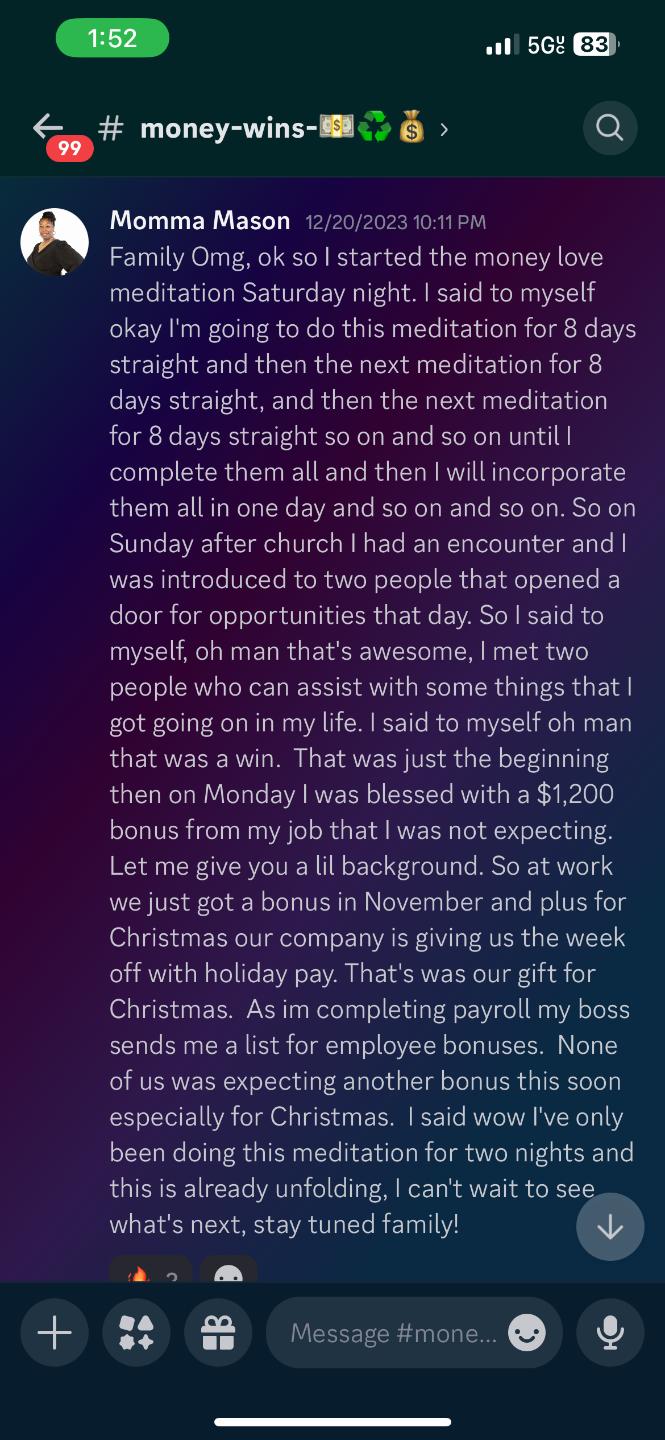Image resolution: width=665 pixels, height=1440 pixels.
Task: Go back using the arrow icon
Action: [x=47, y=127]
